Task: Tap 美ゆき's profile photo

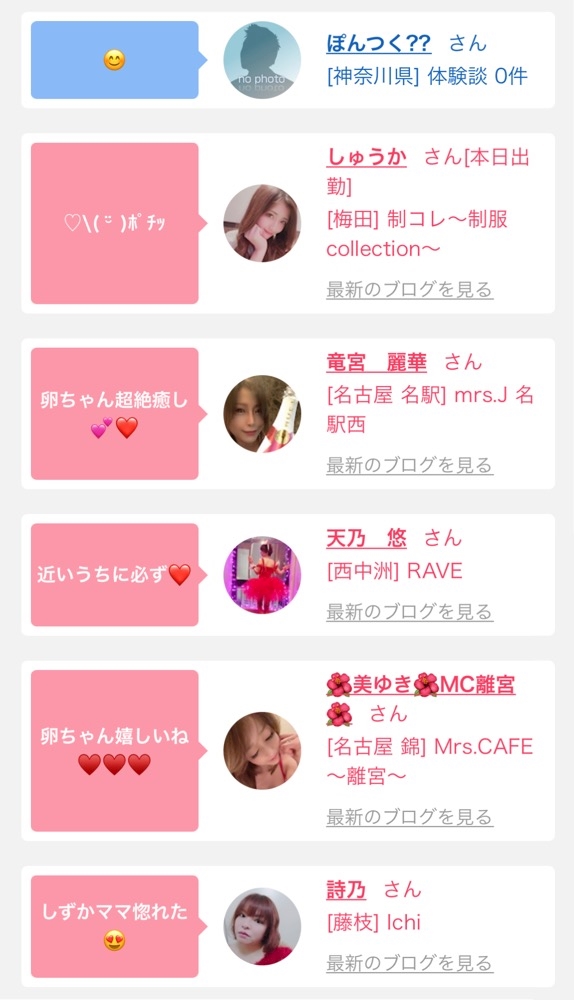Action: click(262, 751)
